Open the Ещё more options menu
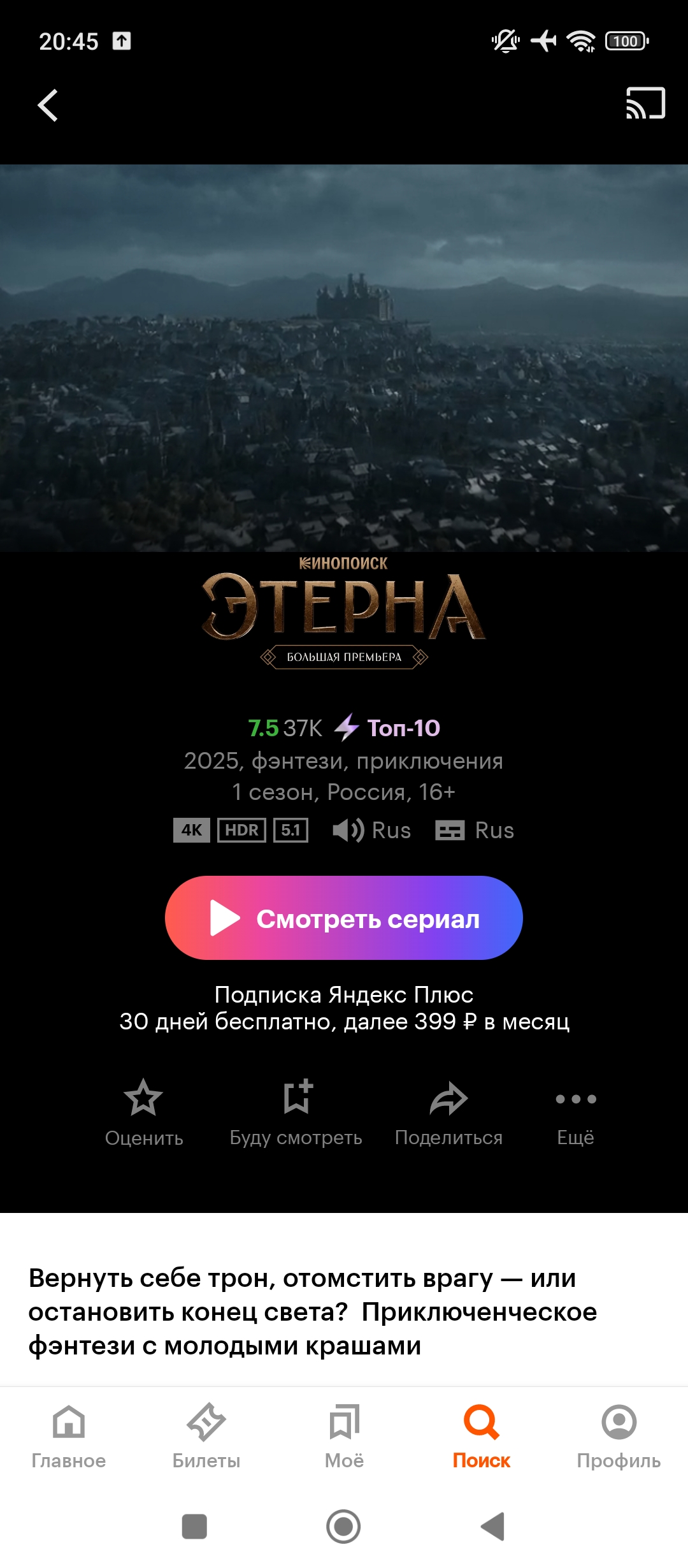688x1568 pixels. click(x=575, y=1111)
